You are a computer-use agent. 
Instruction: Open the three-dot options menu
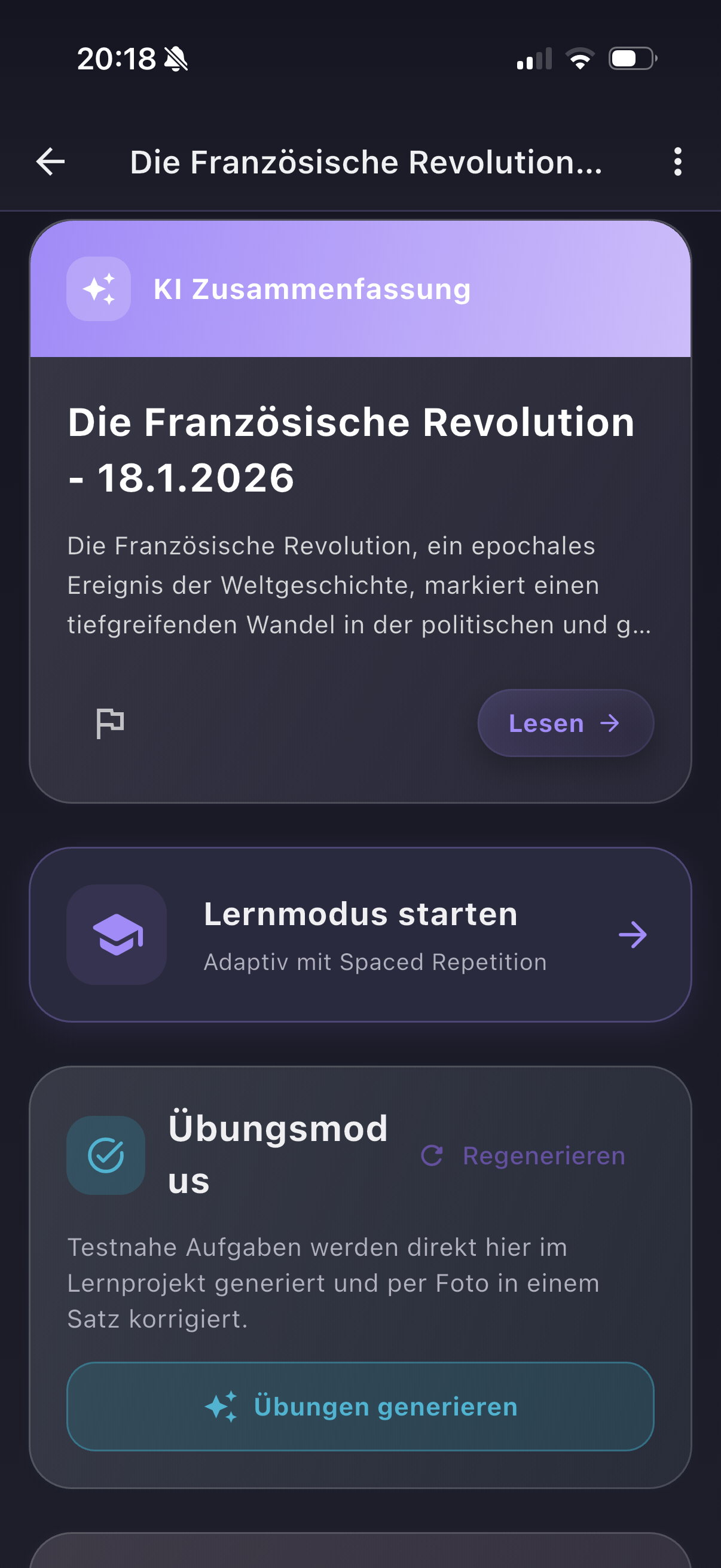[x=677, y=163]
